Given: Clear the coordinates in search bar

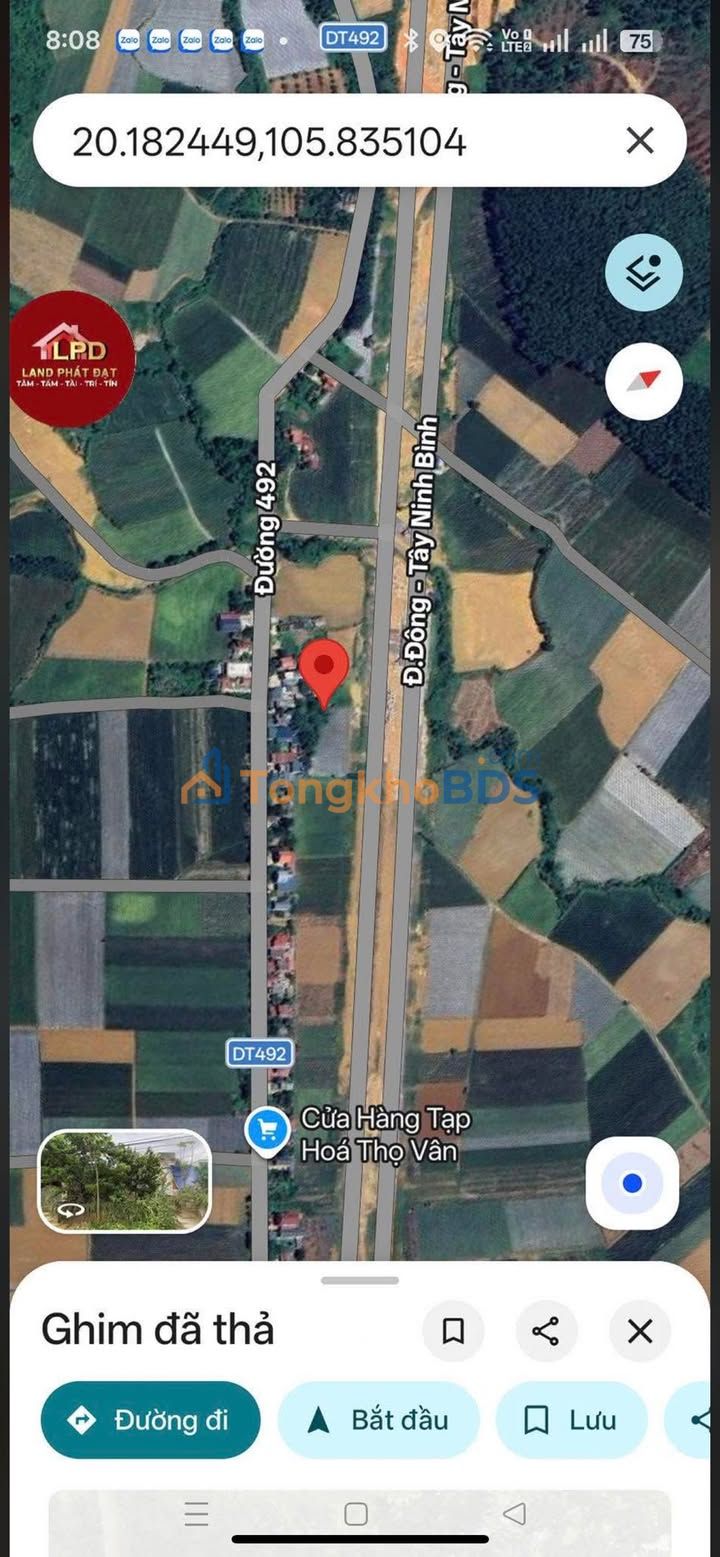Looking at the screenshot, I should [640, 141].
